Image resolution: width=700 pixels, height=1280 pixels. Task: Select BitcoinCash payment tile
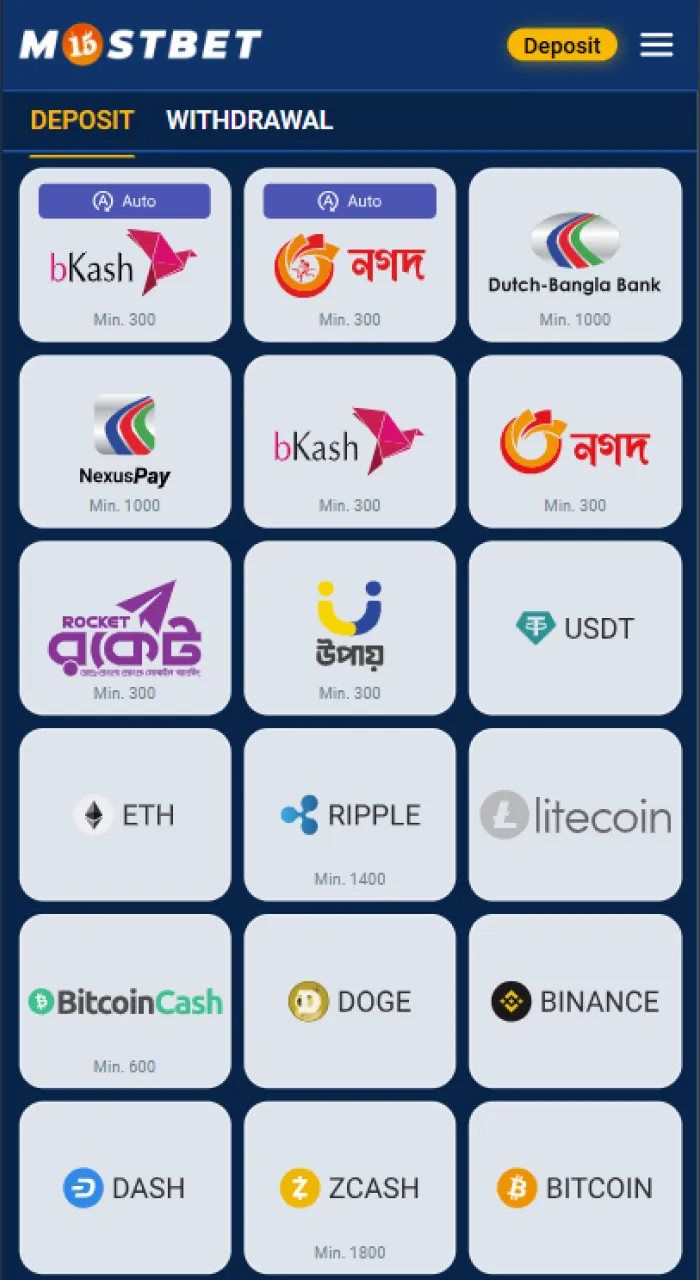click(x=125, y=1001)
